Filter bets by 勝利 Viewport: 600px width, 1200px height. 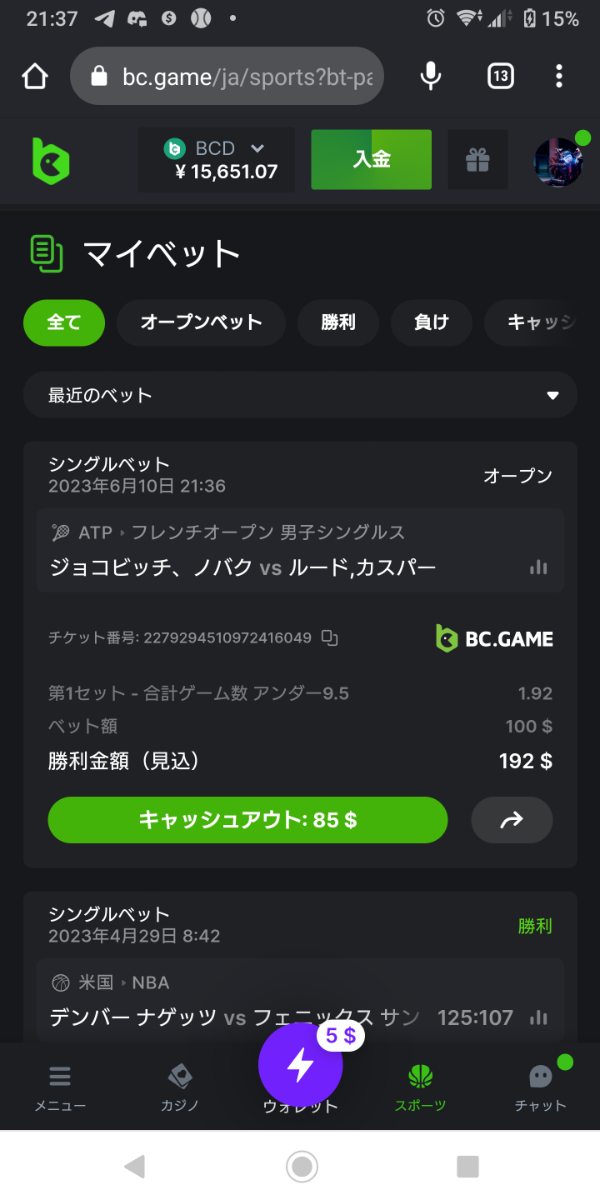coord(337,322)
